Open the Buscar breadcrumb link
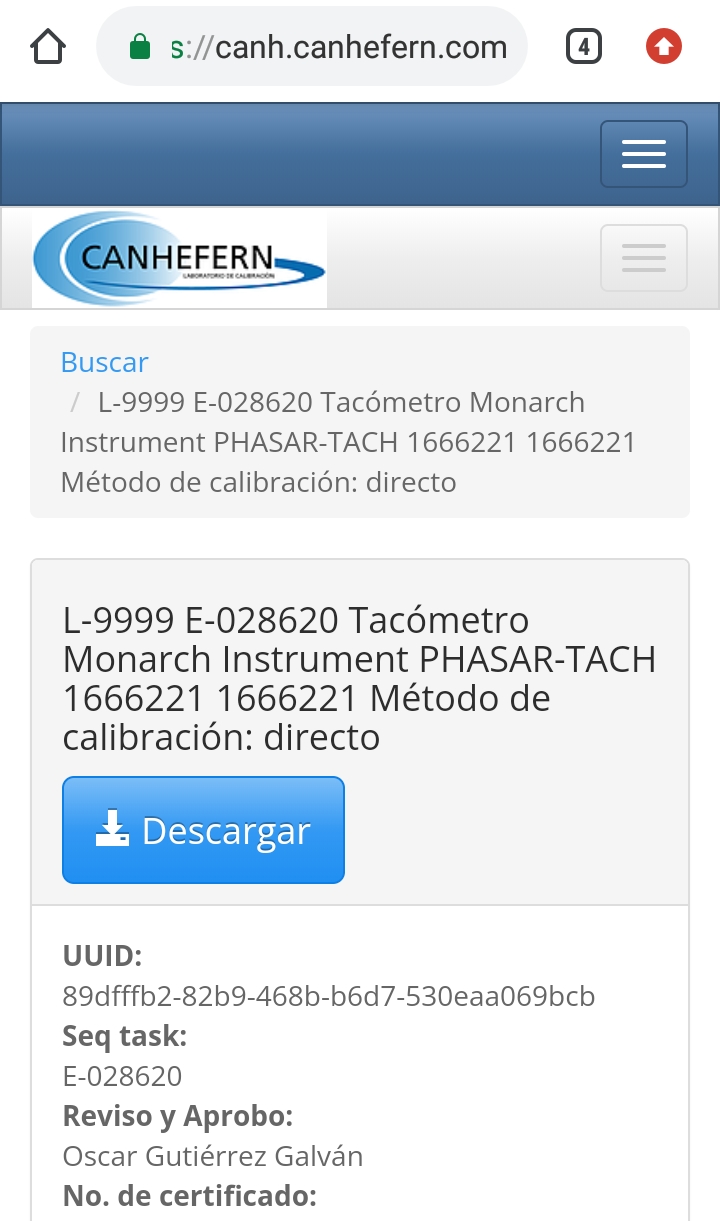The image size is (720, 1221). [105, 362]
